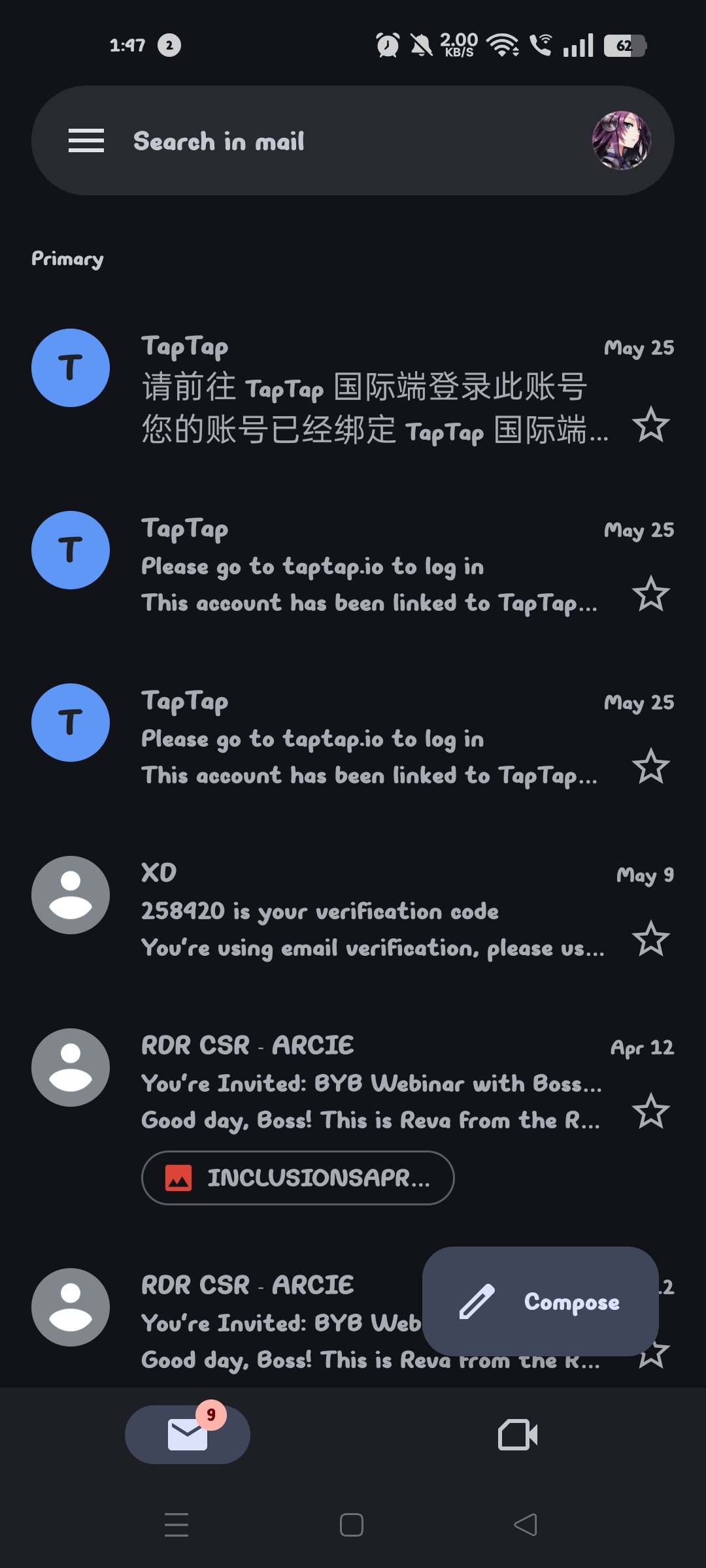Open the TapTap email with Chinese subject
Image resolution: width=706 pixels, height=1568 pixels.
pos(353,389)
